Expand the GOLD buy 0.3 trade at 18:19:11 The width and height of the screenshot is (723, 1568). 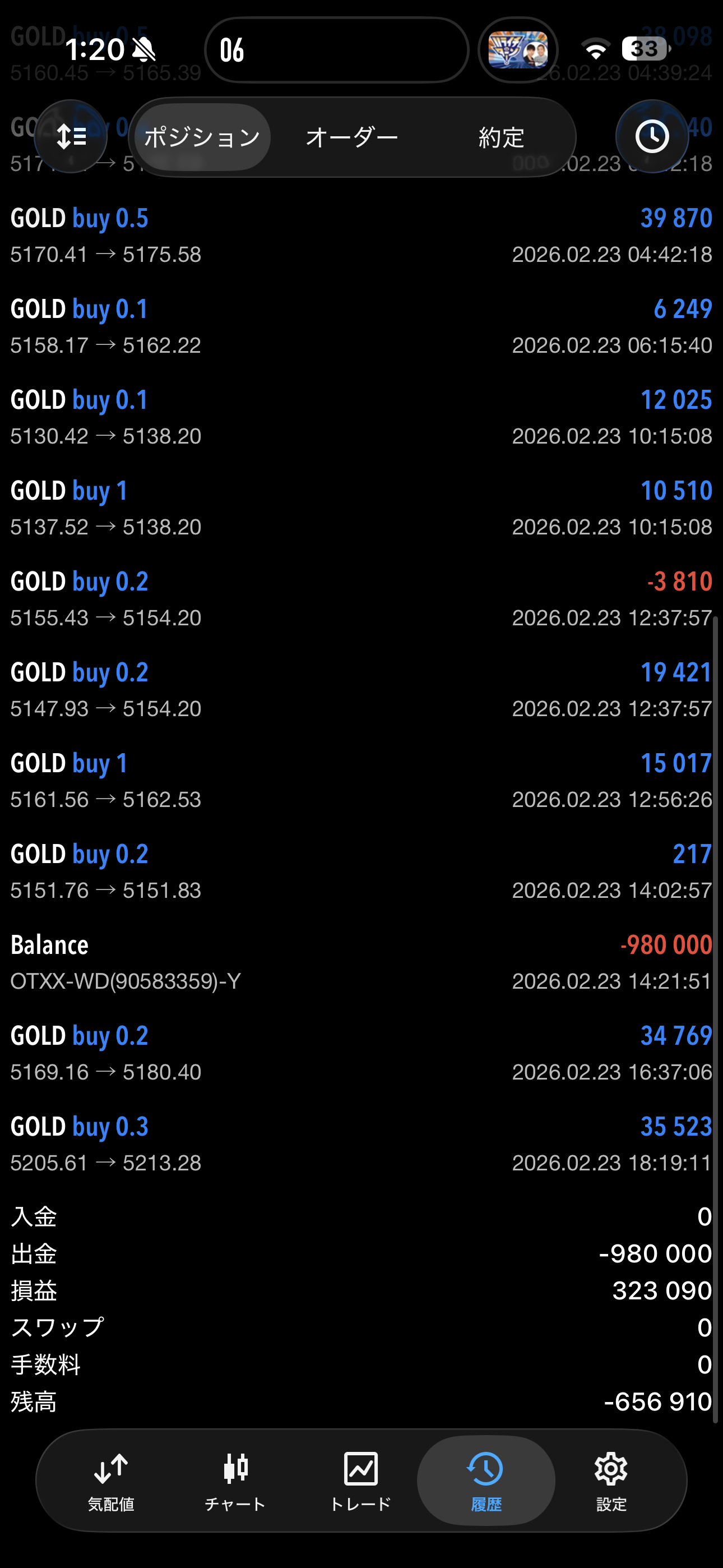coord(361,1145)
